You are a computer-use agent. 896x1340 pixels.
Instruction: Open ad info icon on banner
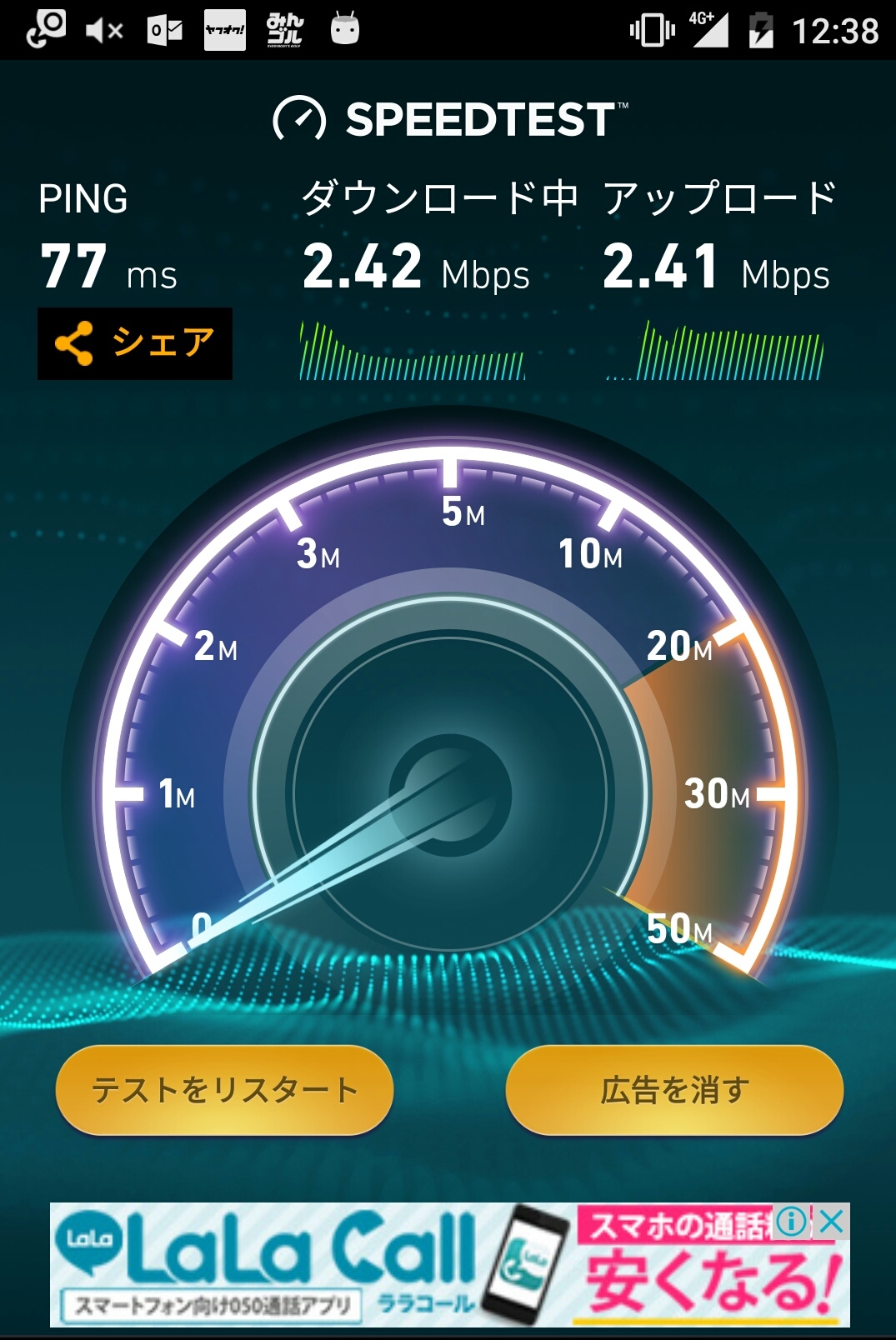click(791, 1222)
